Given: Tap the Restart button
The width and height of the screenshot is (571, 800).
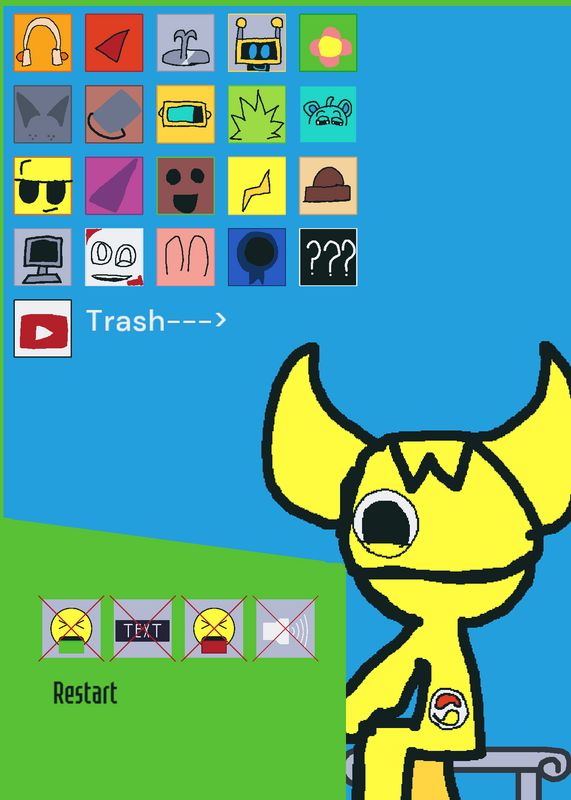Looking at the screenshot, I should [x=85, y=693].
